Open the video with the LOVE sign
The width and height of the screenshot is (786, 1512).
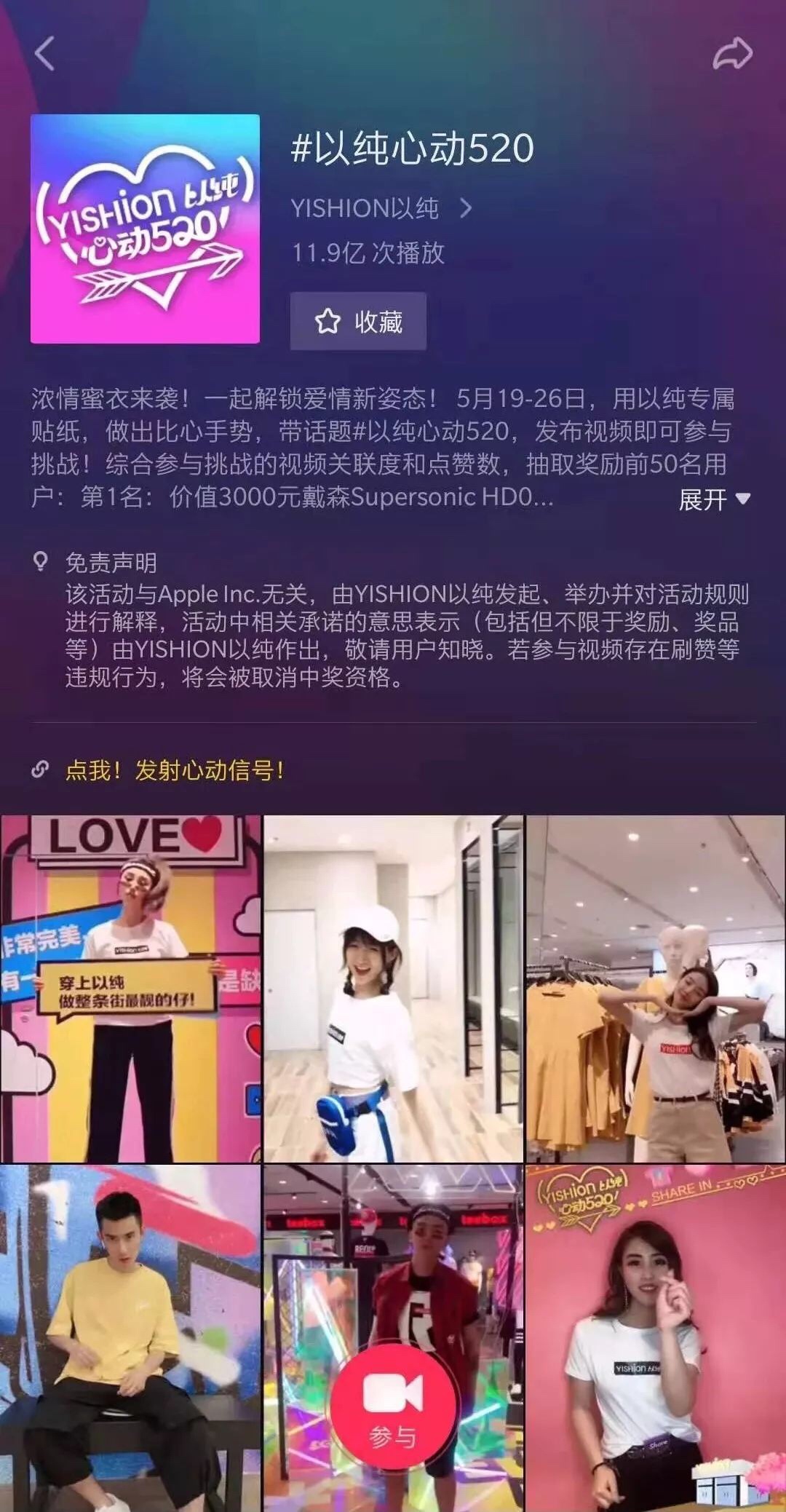(130, 989)
